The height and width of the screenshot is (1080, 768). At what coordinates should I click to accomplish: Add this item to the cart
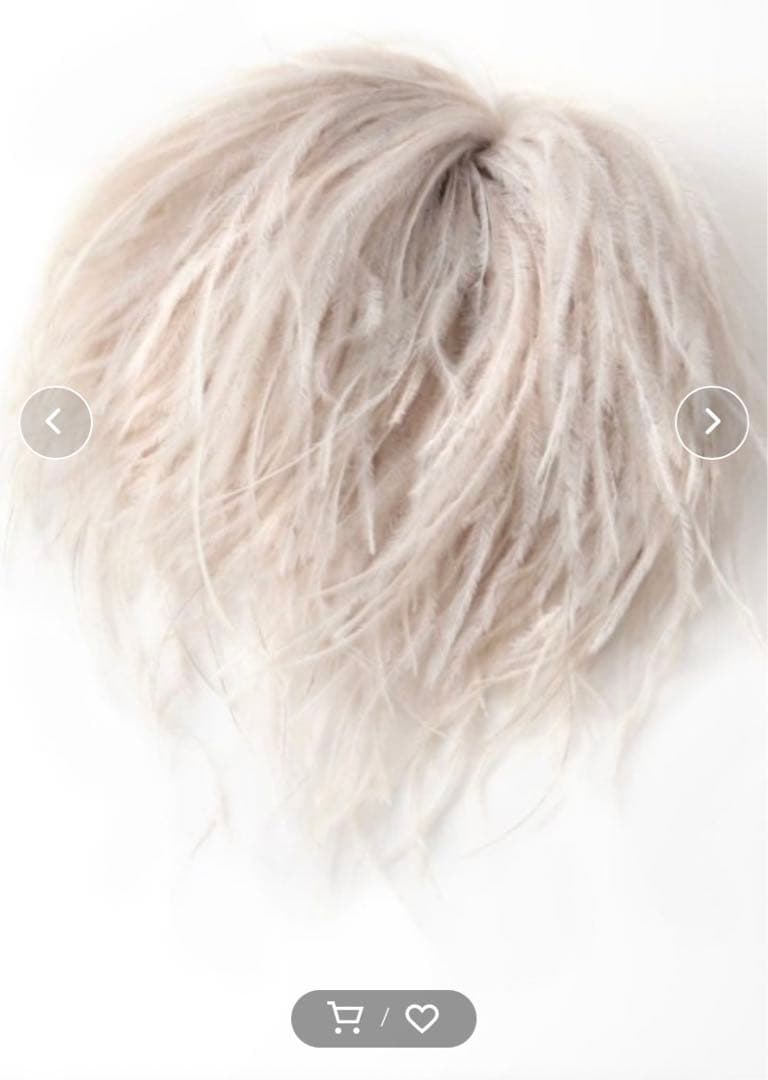(346, 1018)
